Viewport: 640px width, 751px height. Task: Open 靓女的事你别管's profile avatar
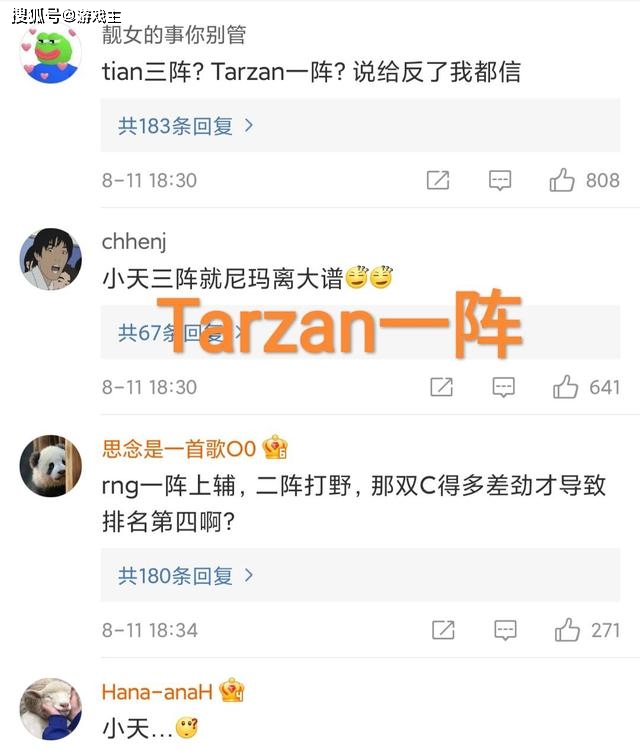[51, 53]
